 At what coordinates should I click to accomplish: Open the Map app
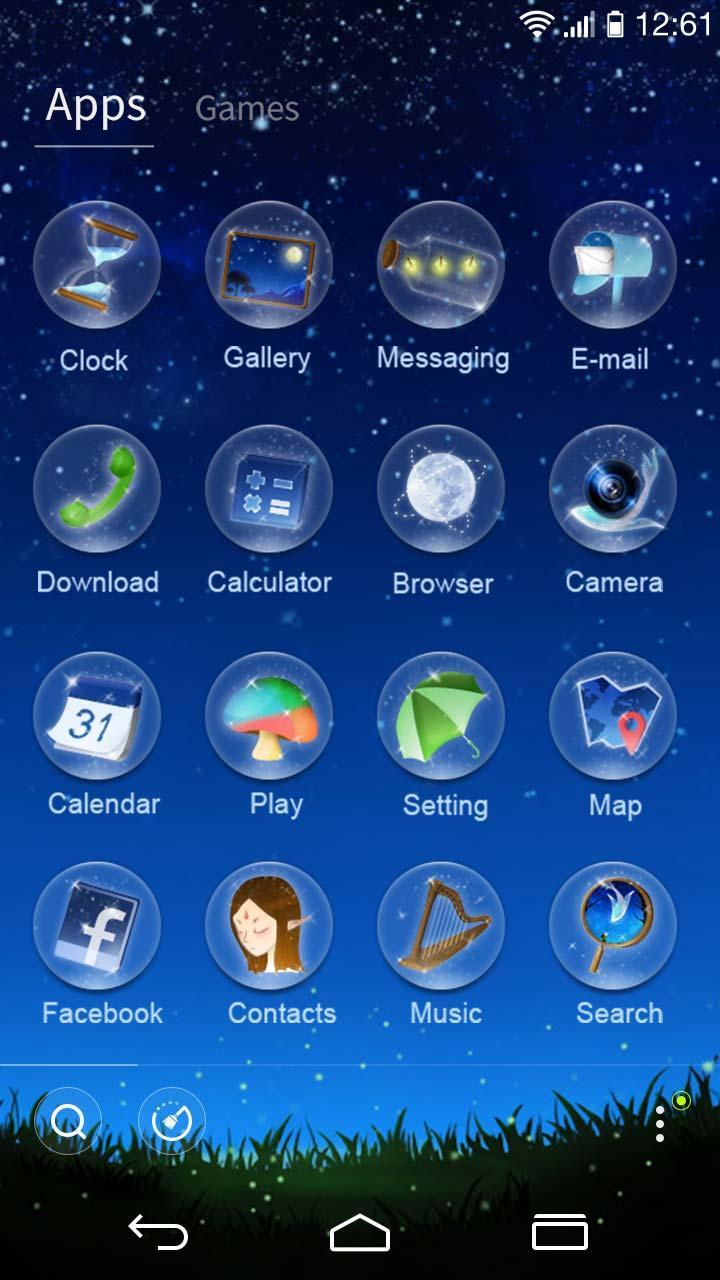point(613,713)
